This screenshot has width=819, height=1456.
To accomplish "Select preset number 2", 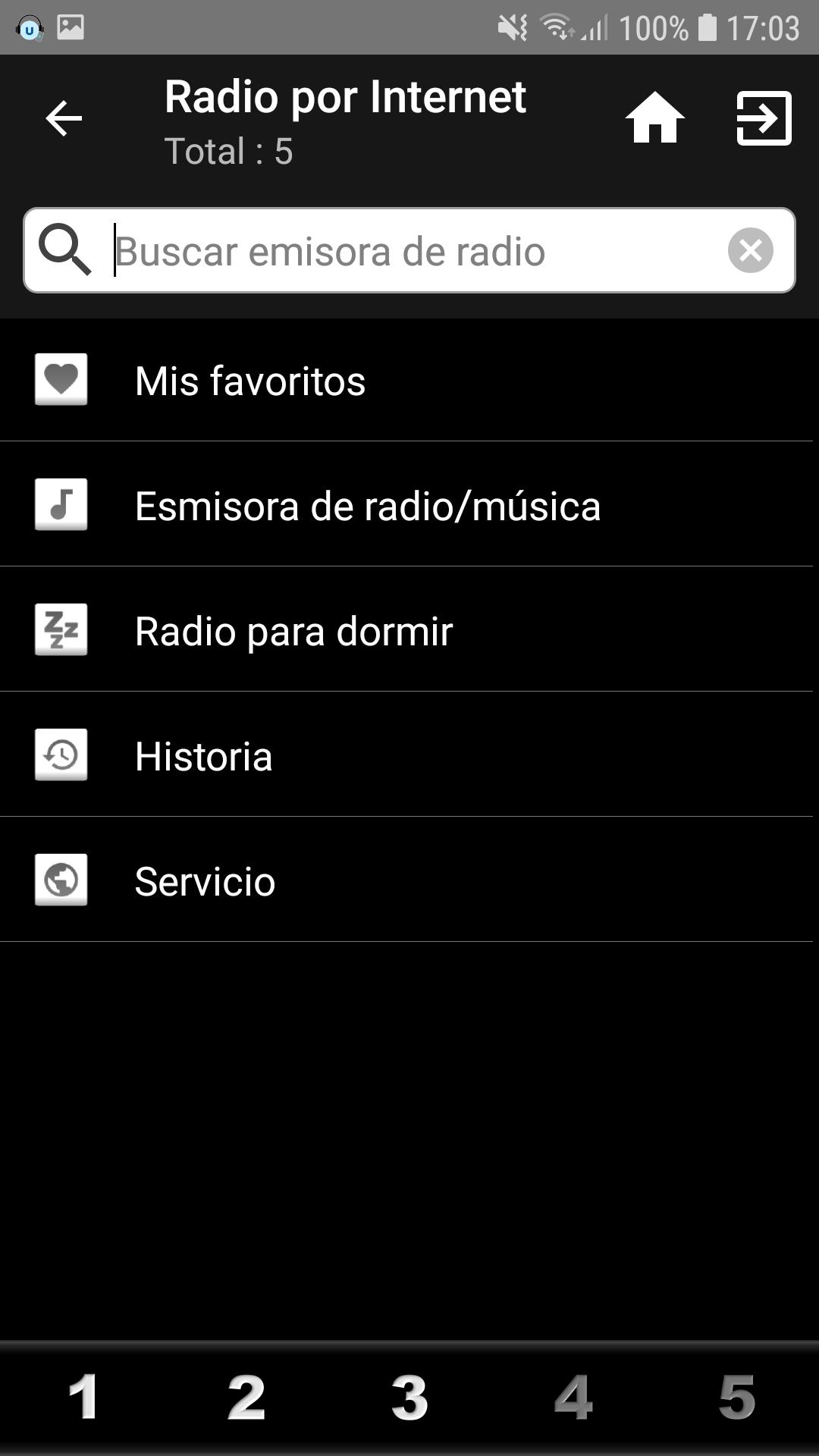I will pos(246,1397).
